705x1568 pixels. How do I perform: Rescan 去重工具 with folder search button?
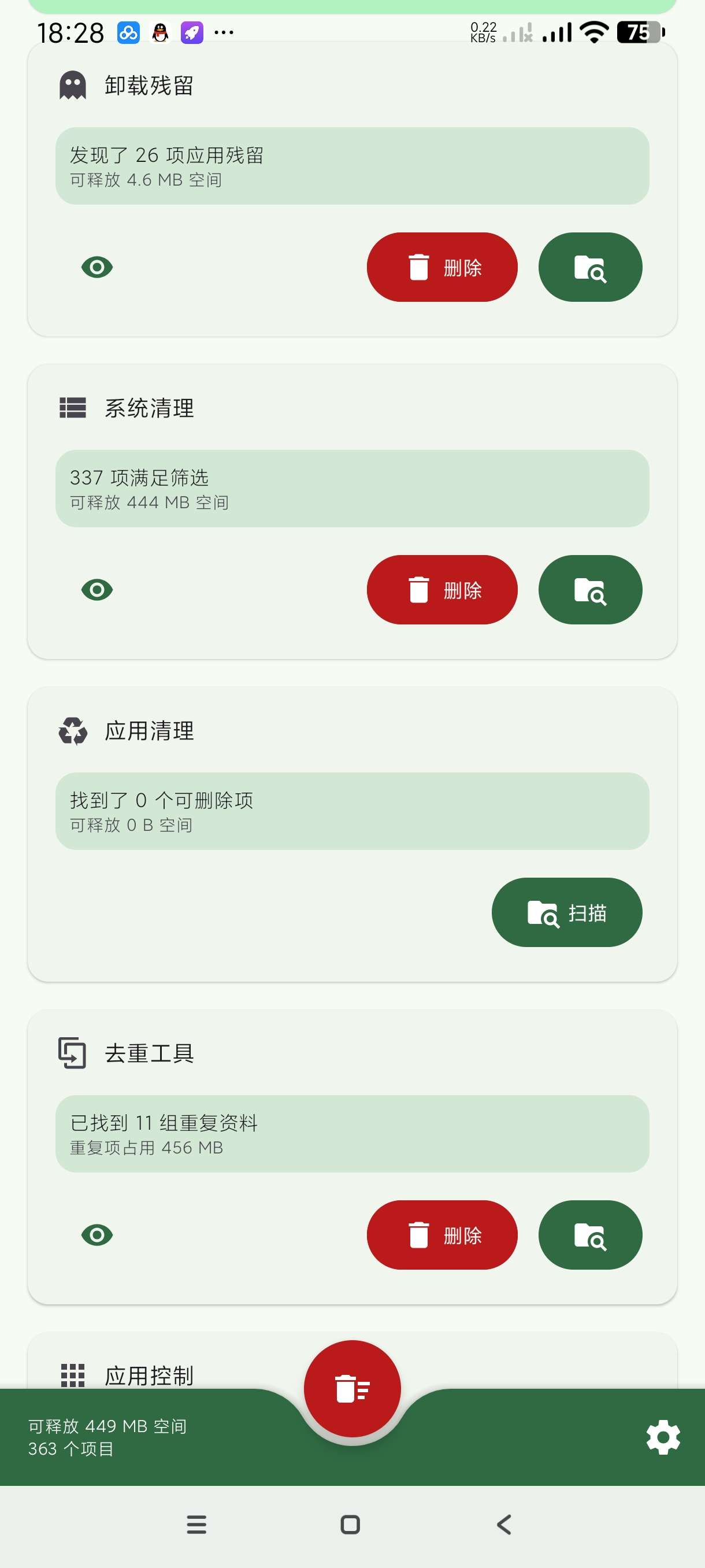(589, 1234)
